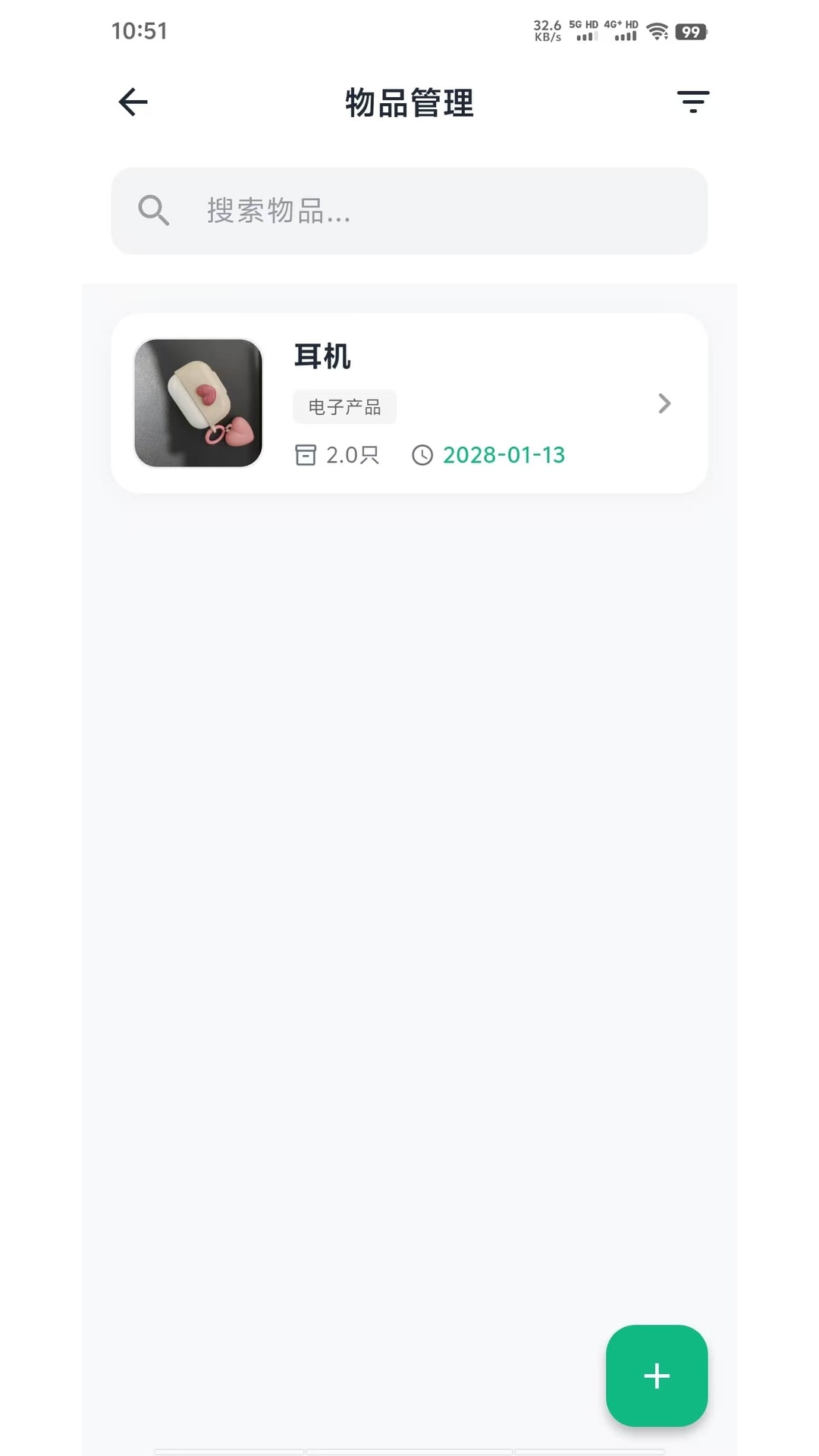Click the battery indicator showing 99
This screenshot has height=1456, width=819.
pyautogui.click(x=690, y=31)
